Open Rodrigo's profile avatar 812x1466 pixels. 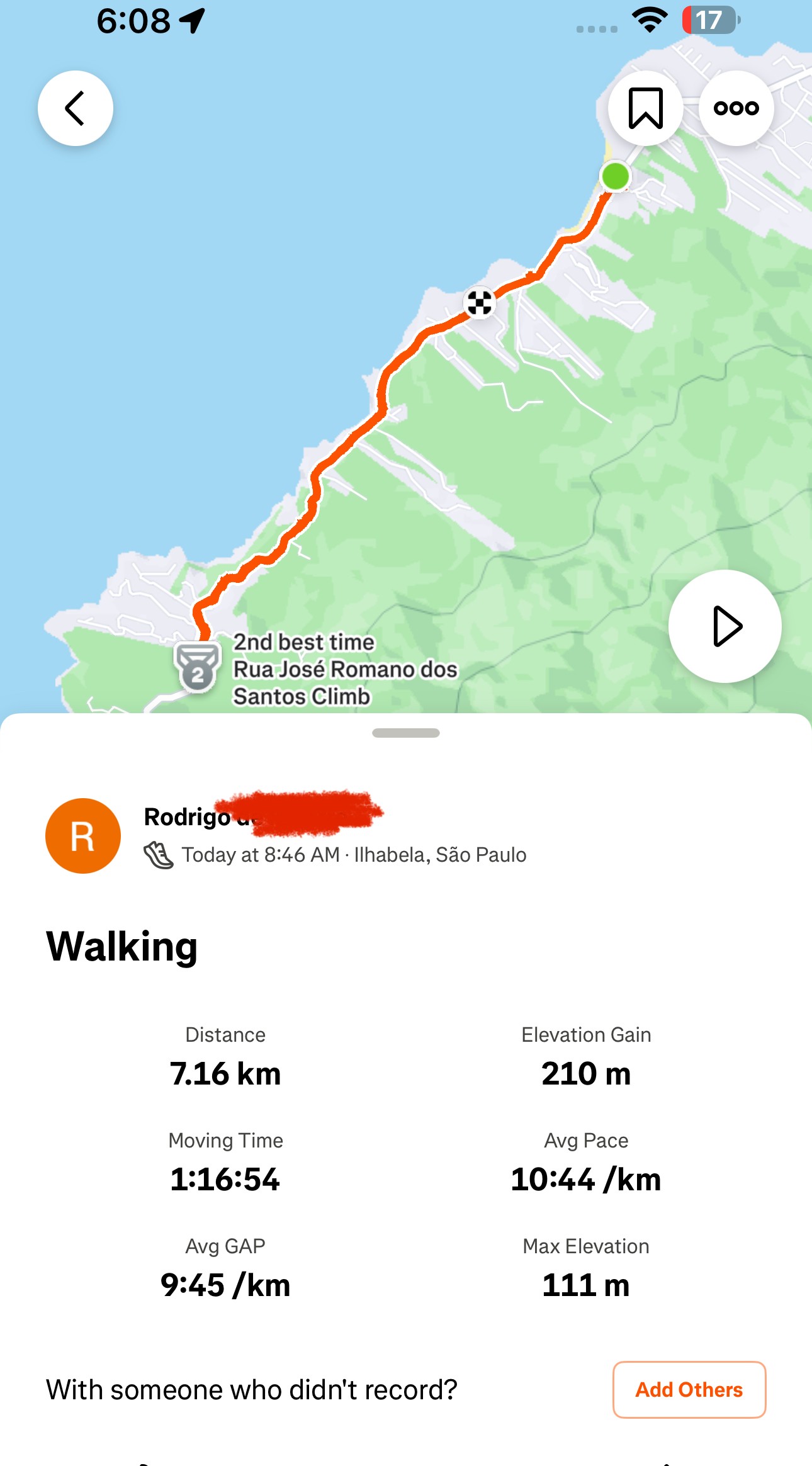point(83,836)
